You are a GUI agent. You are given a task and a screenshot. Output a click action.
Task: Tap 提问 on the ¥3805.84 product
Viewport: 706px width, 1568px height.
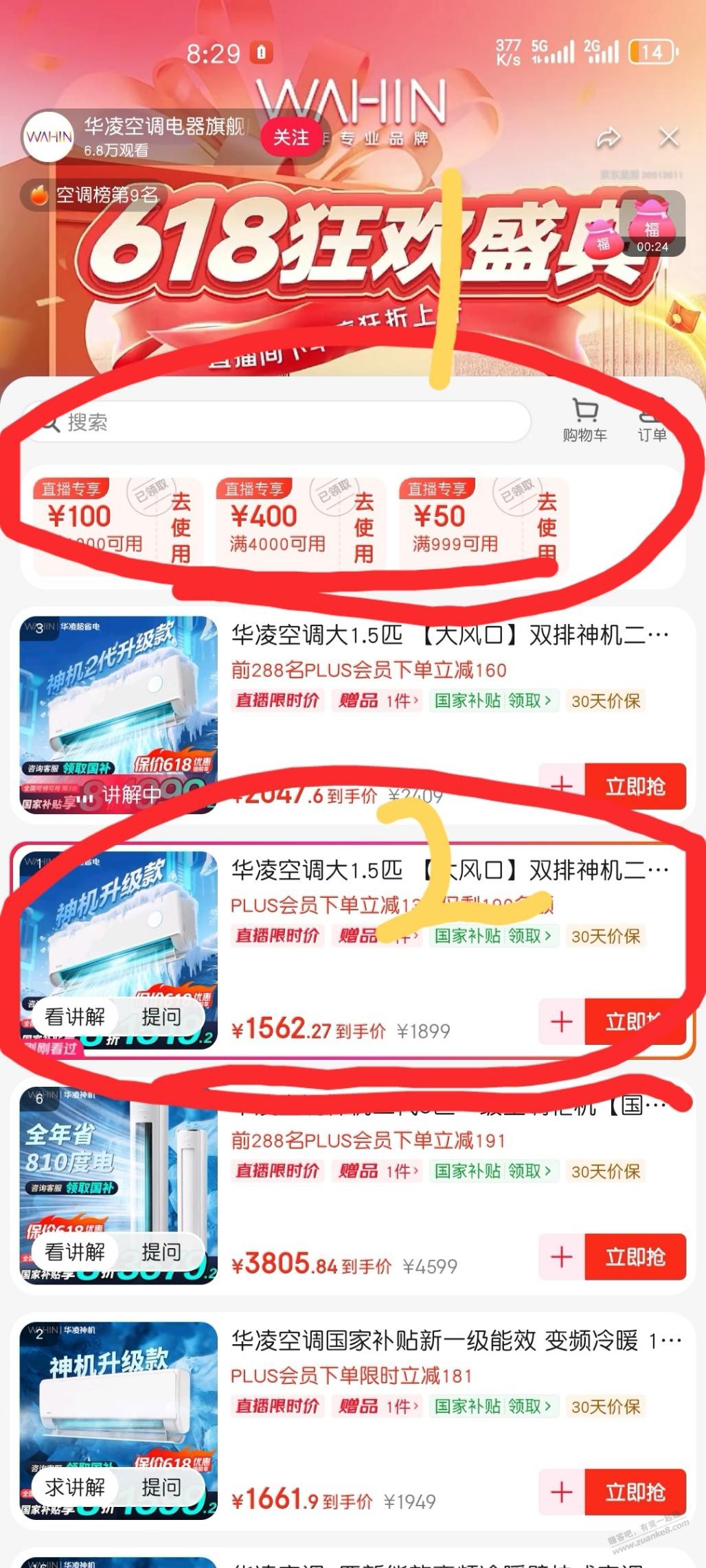click(x=161, y=1252)
